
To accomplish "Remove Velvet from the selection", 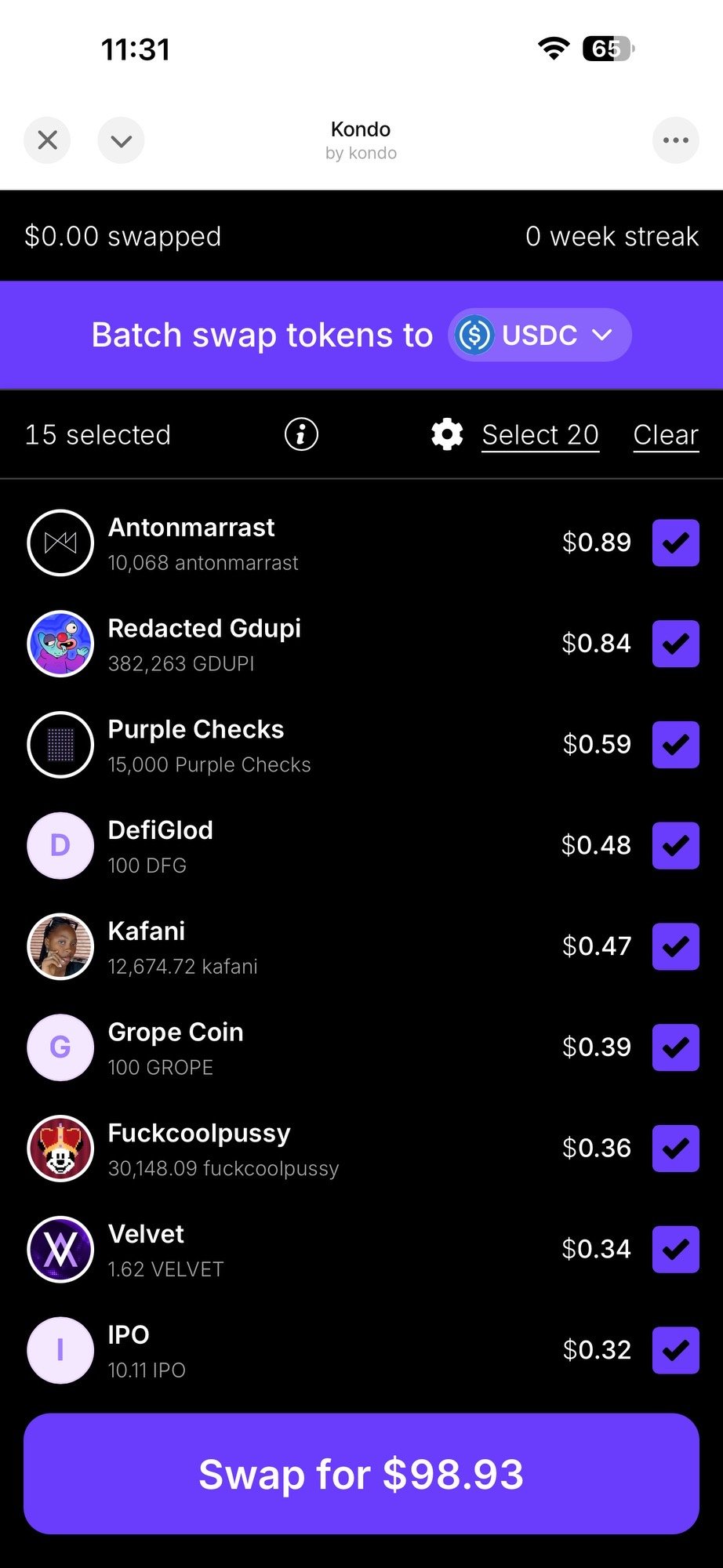I will click(675, 1249).
